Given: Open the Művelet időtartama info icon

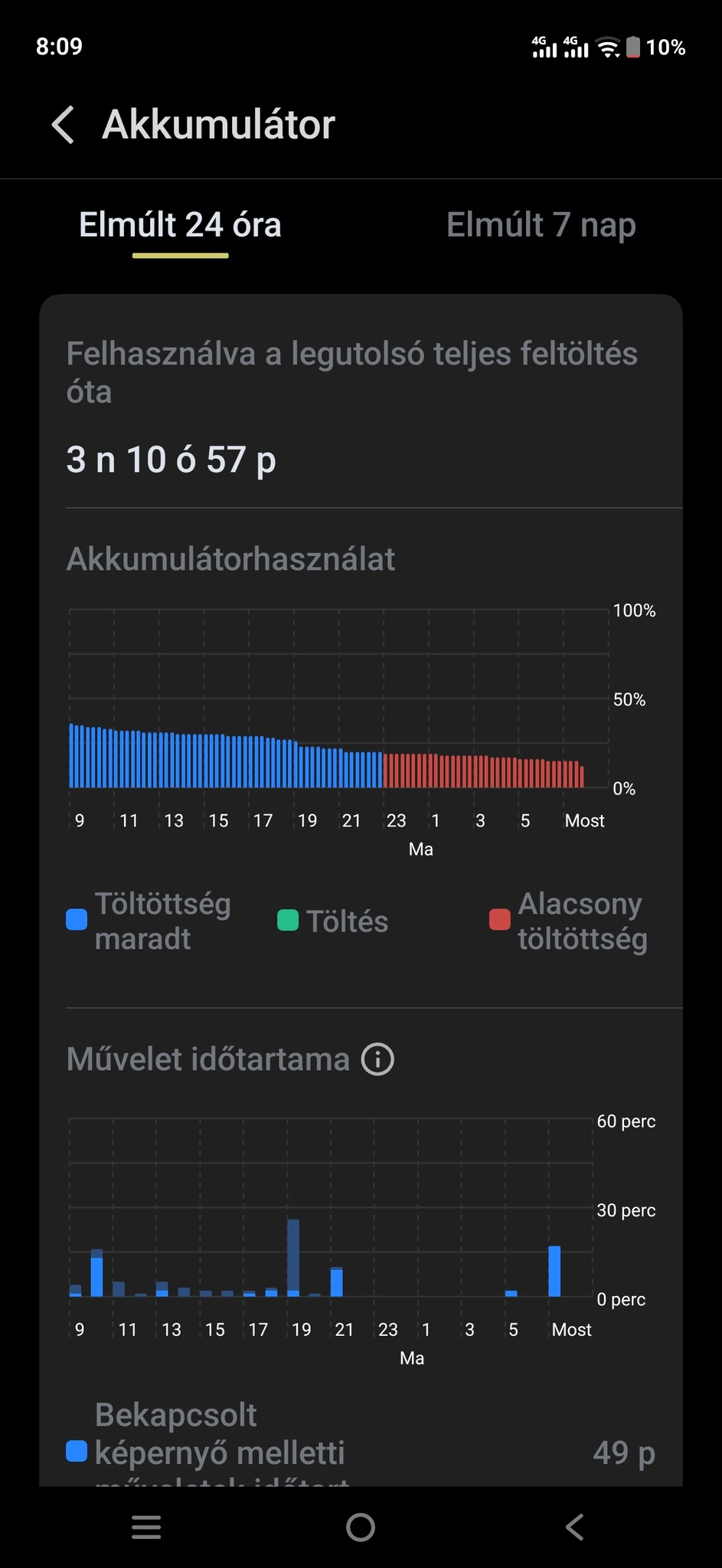Looking at the screenshot, I should pos(377,1059).
